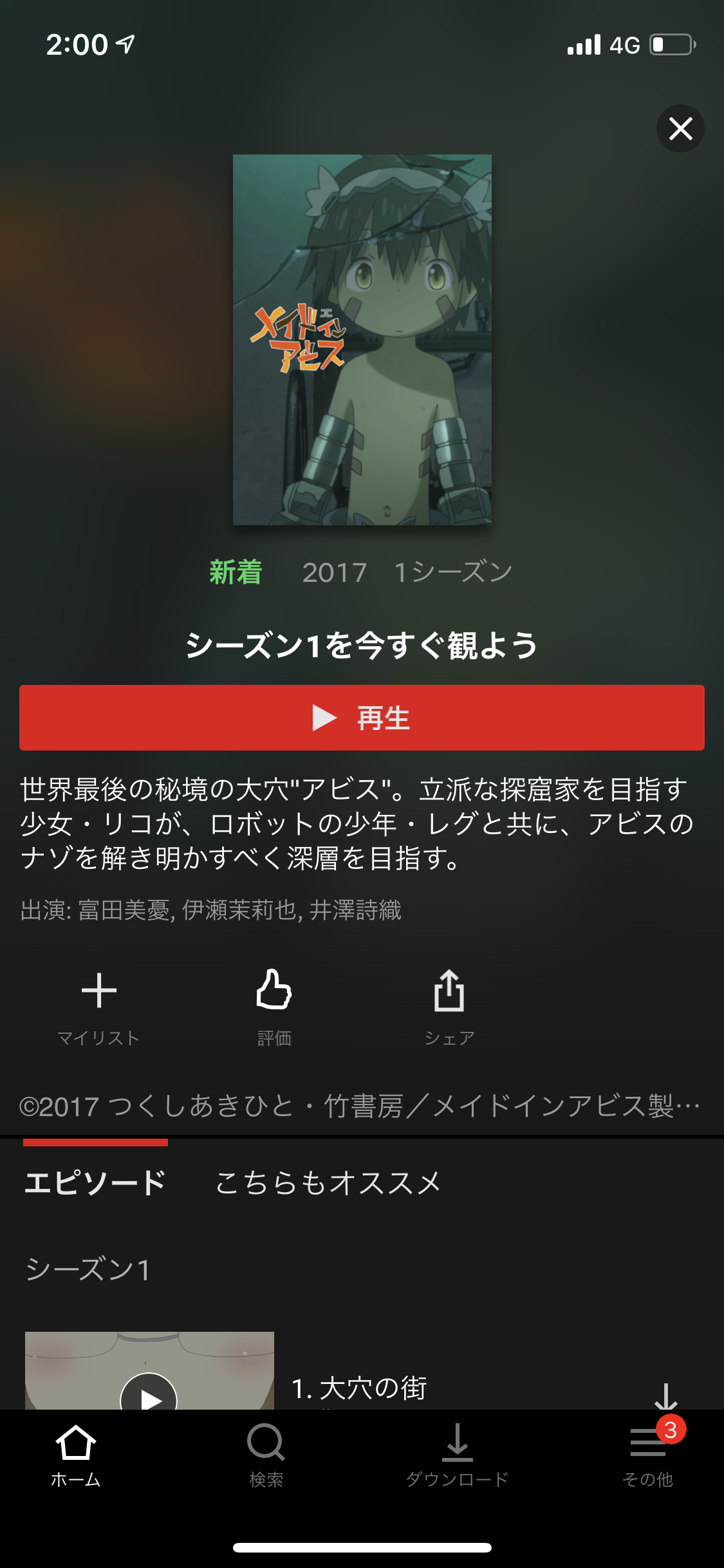This screenshot has width=724, height=1568.
Task: Select the エピソード tab
Action: tap(95, 1183)
